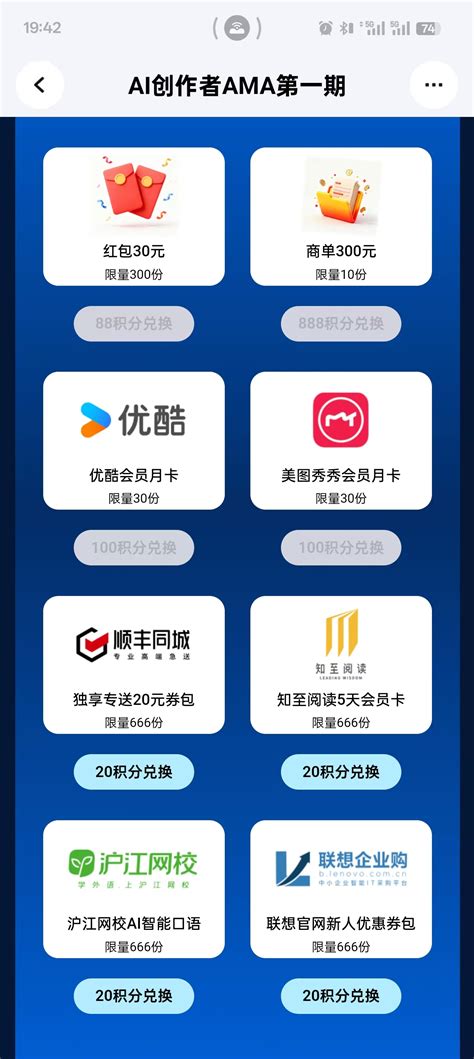Redeem 顺丰同城 coupon pack for 20积分
This screenshot has height=1059, width=474.
134,772
